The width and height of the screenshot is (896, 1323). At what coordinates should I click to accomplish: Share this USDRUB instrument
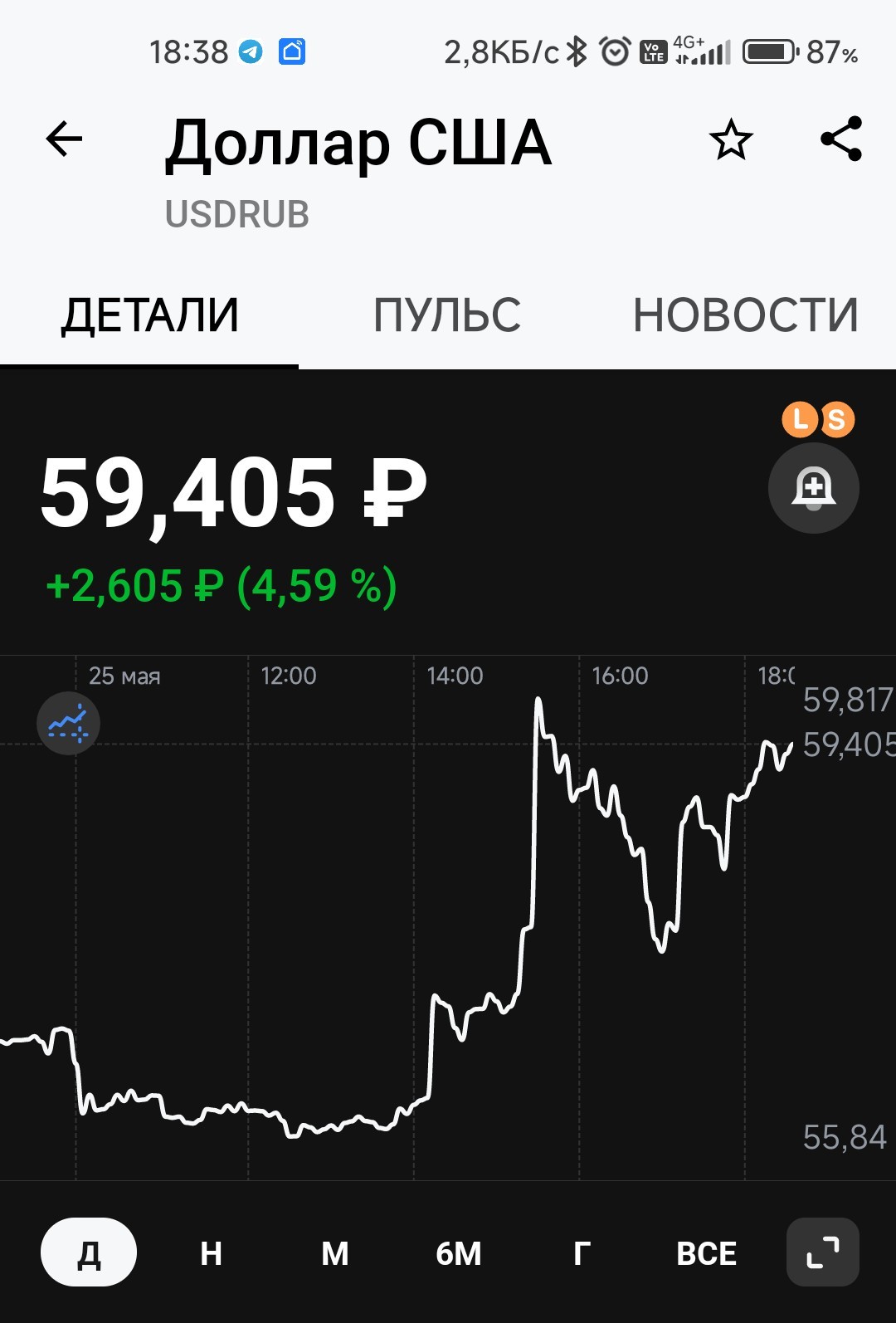841,139
